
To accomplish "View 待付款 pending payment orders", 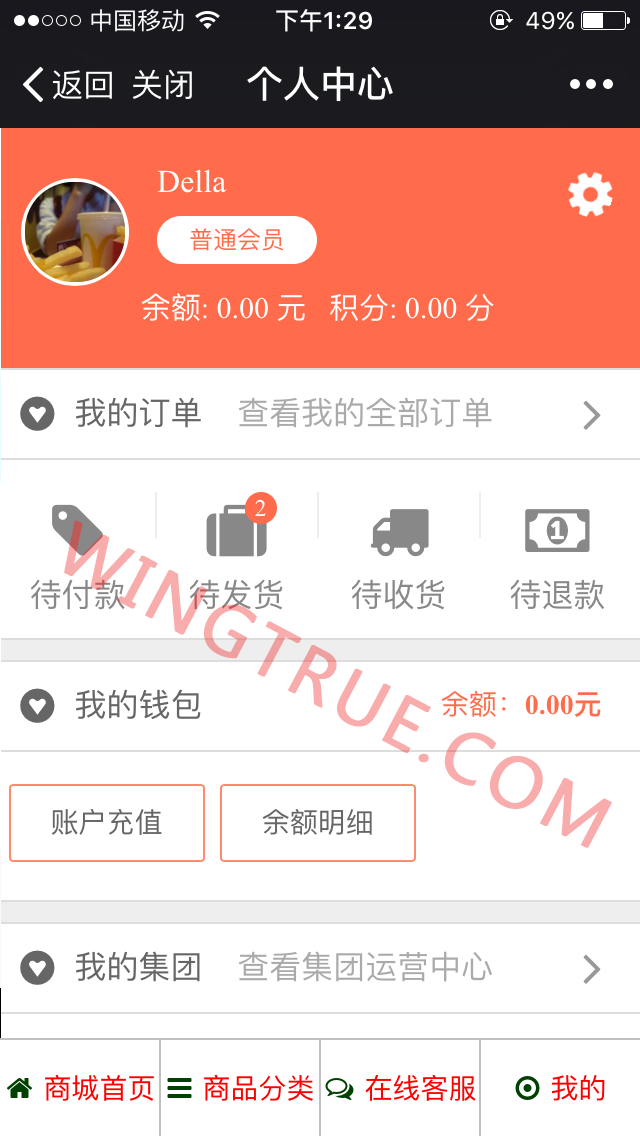I will (78, 557).
